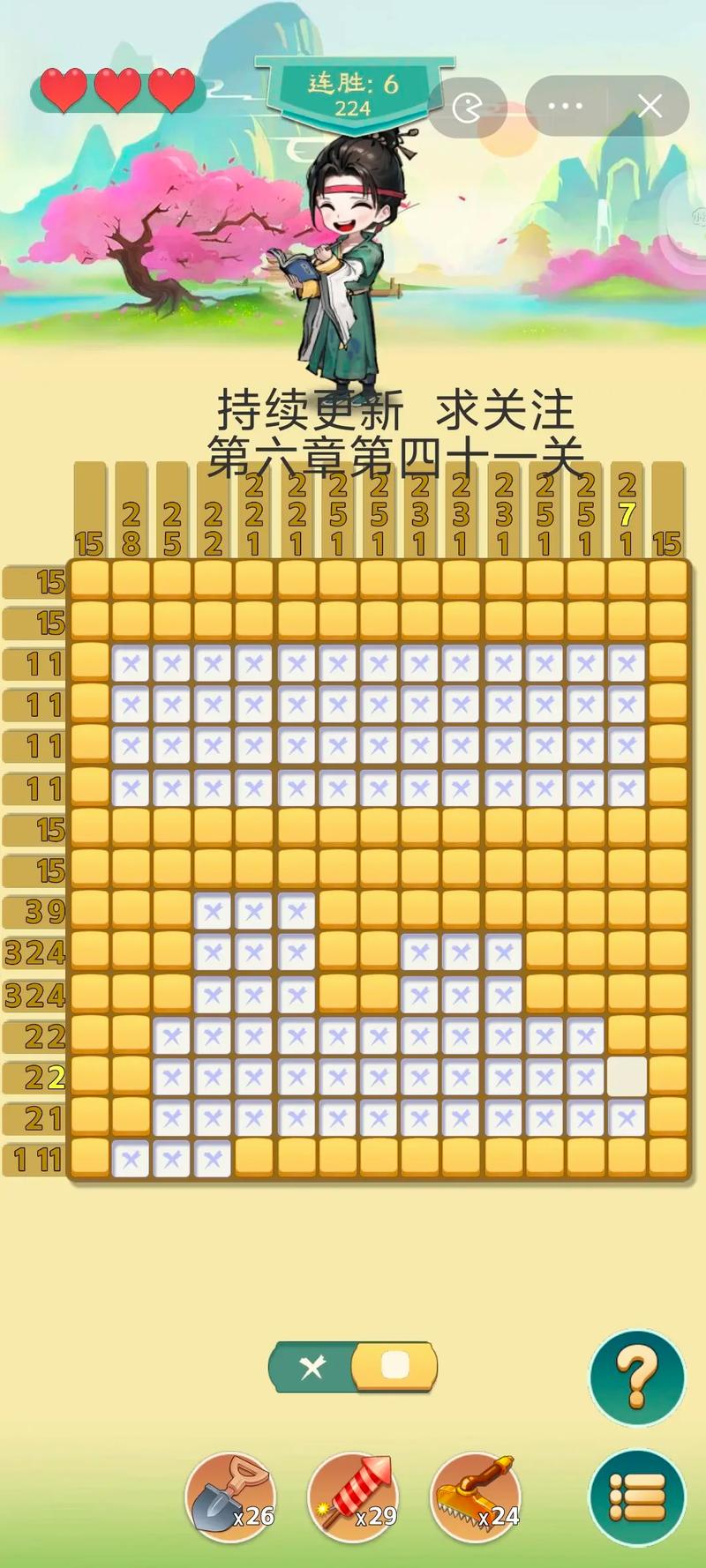Image resolution: width=706 pixels, height=1568 pixels.
Task: Open the list menu button
Action: tap(636, 1497)
